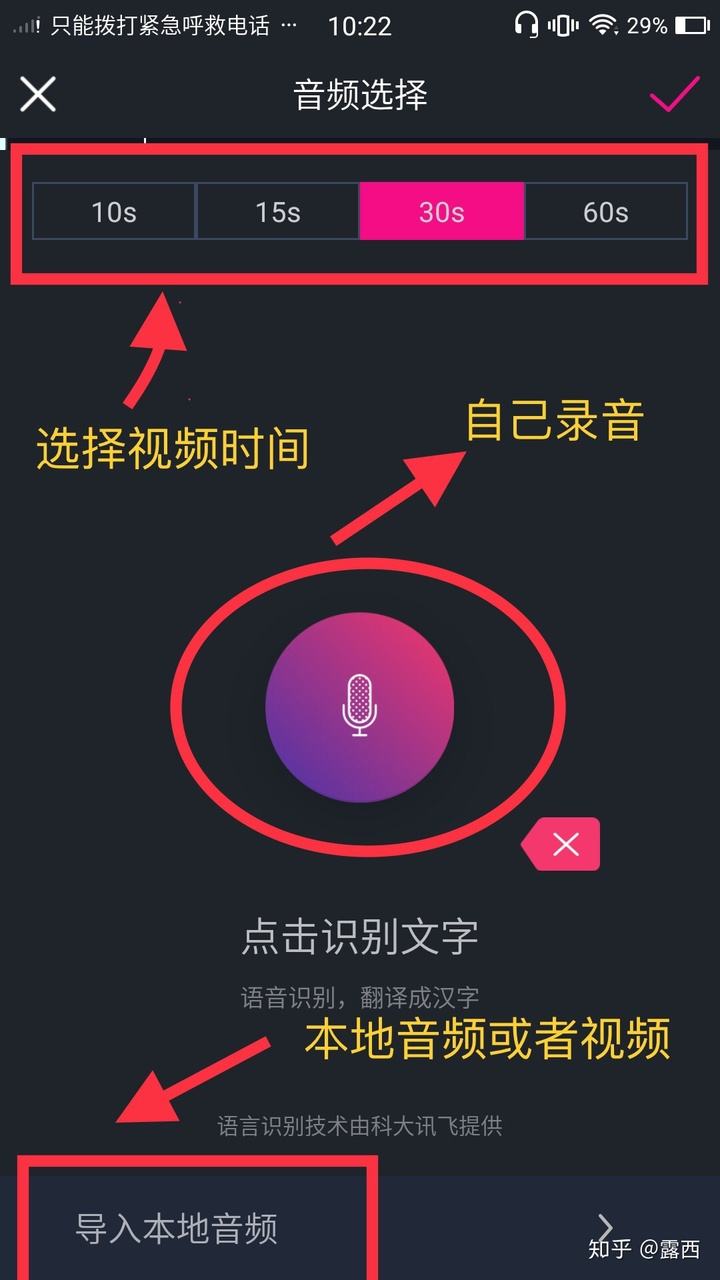Switch to the 30s duration tab
This screenshot has width=720, height=1280.
(x=441, y=212)
